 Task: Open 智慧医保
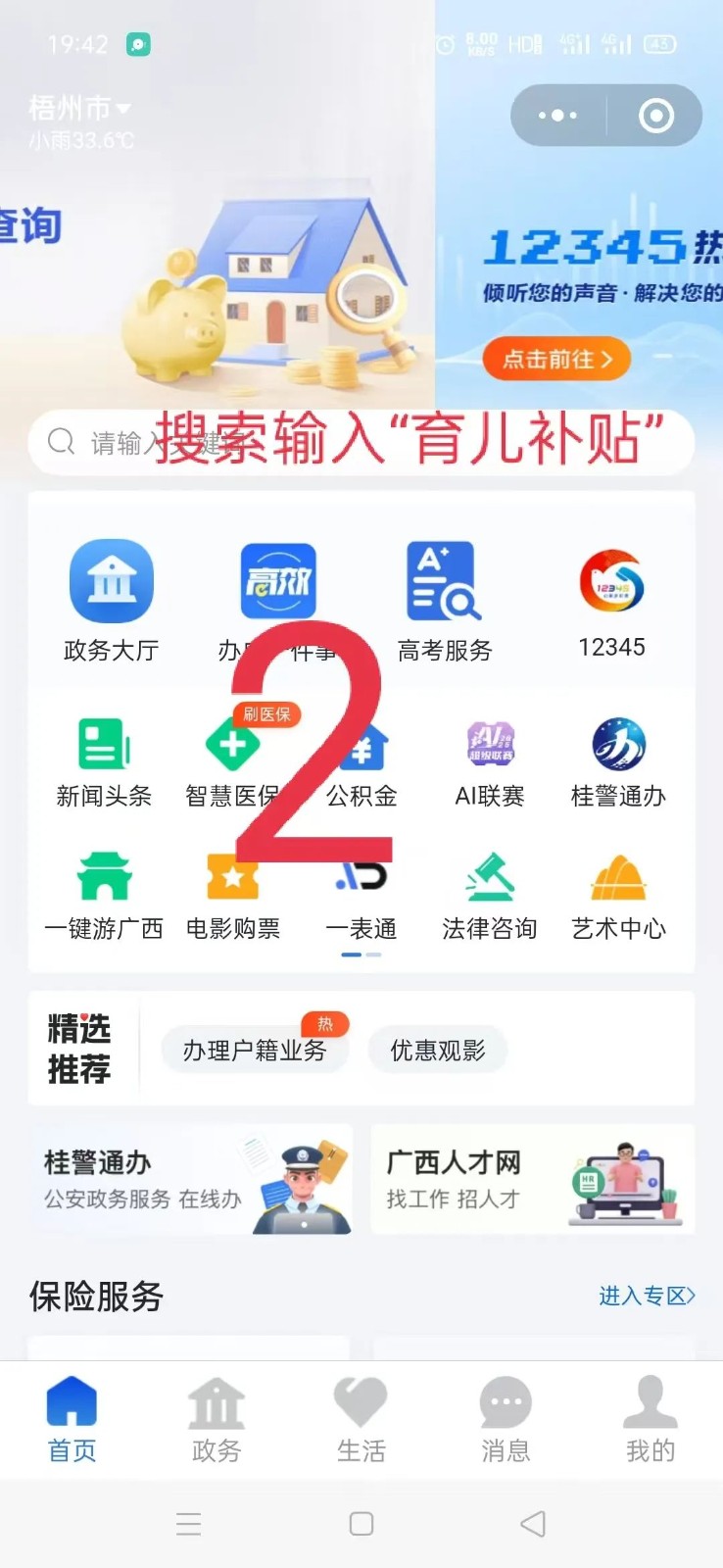232,761
